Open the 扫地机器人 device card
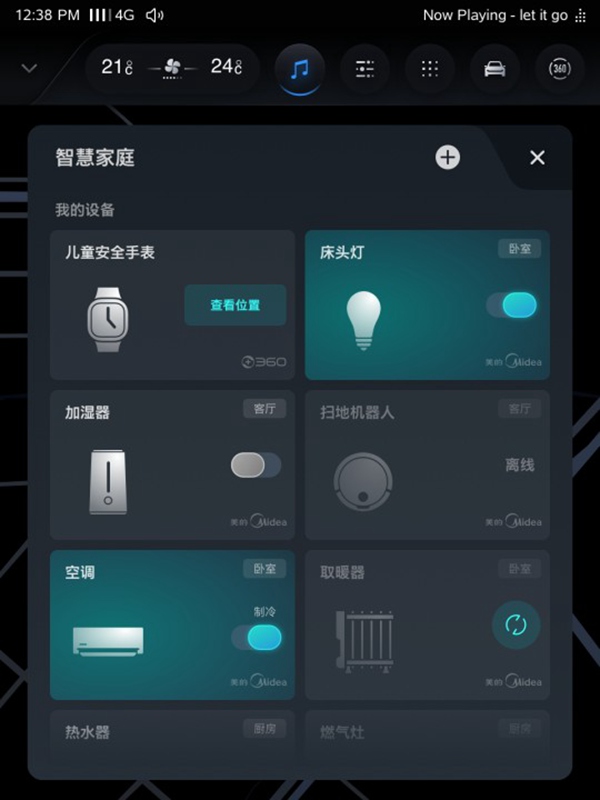This screenshot has height=800, width=600. point(427,465)
